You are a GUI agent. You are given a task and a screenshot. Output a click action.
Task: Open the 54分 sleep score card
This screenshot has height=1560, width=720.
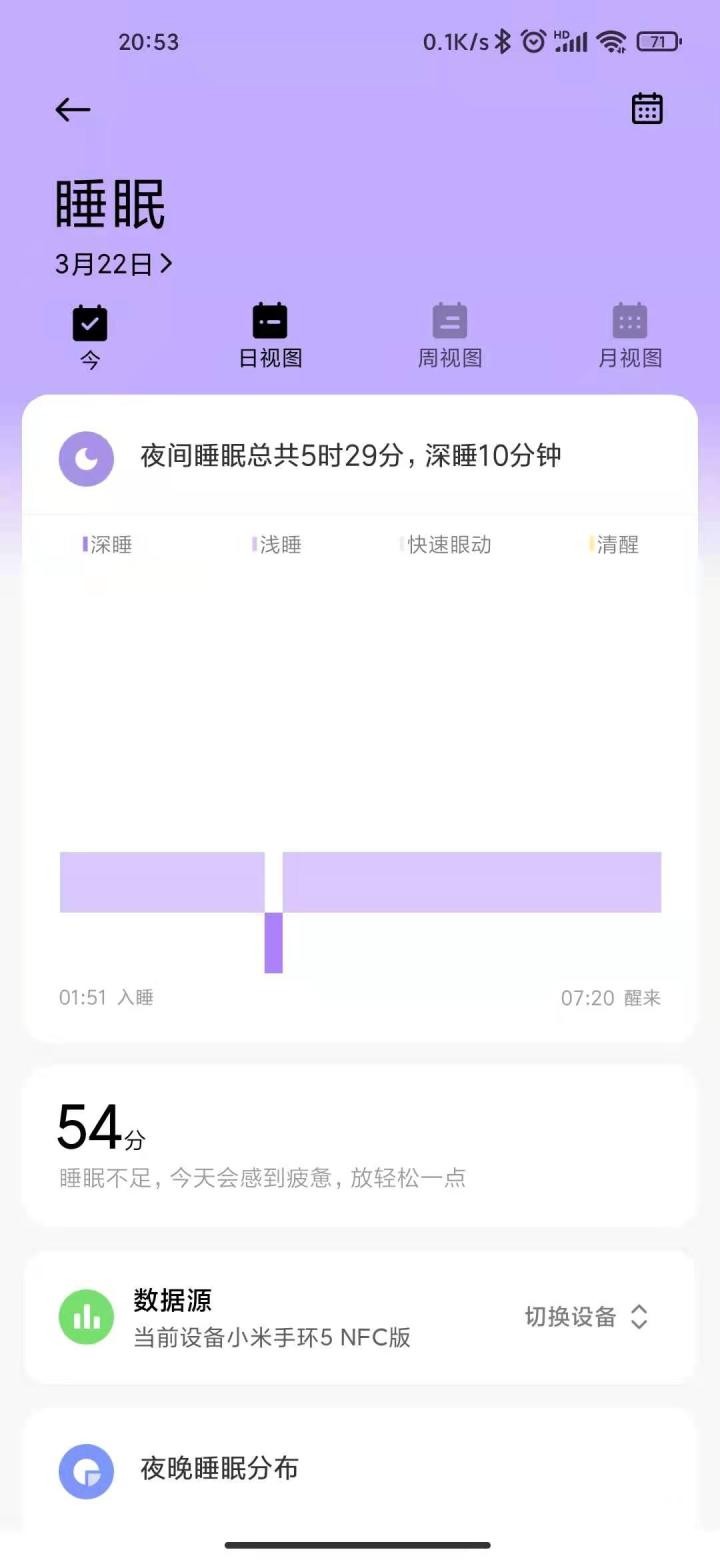click(x=359, y=1145)
